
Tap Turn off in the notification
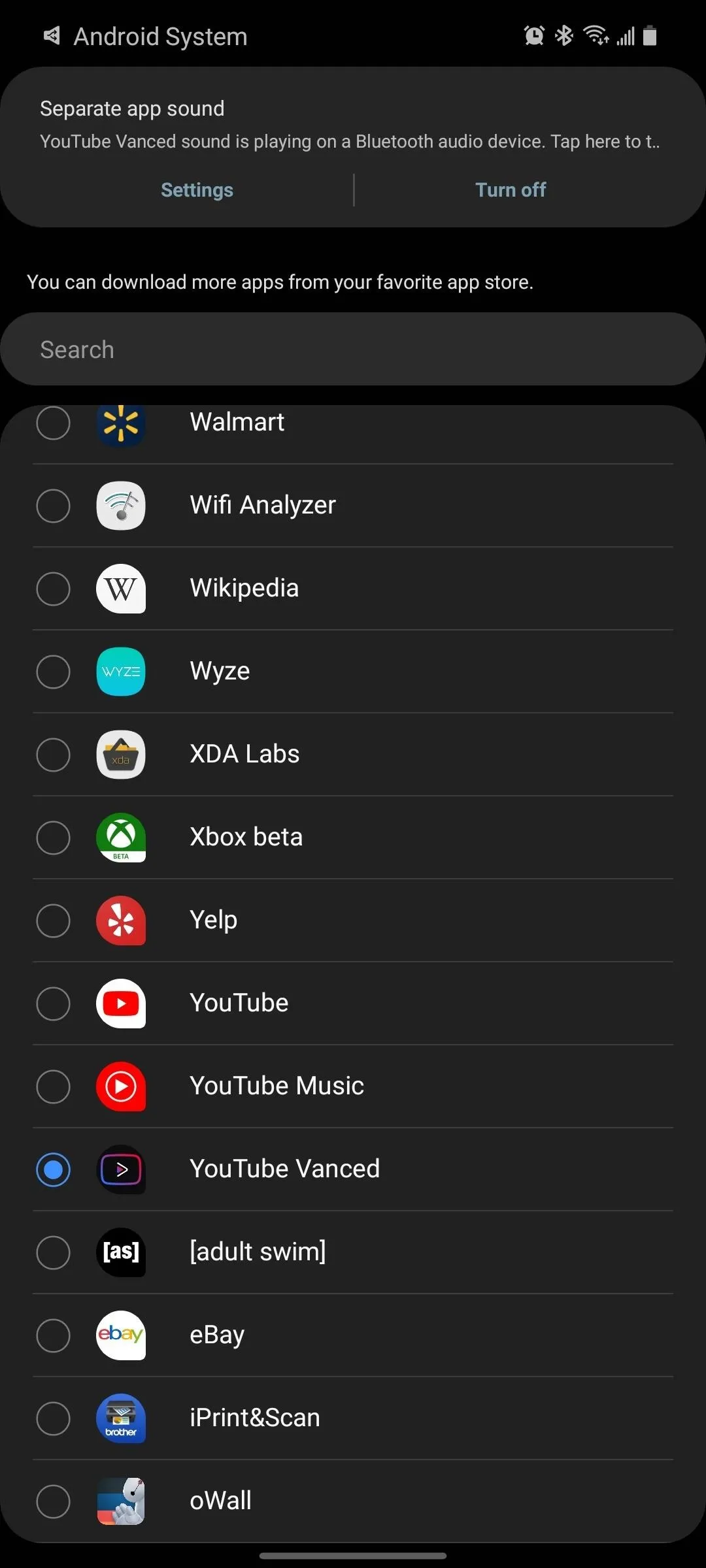(x=511, y=190)
